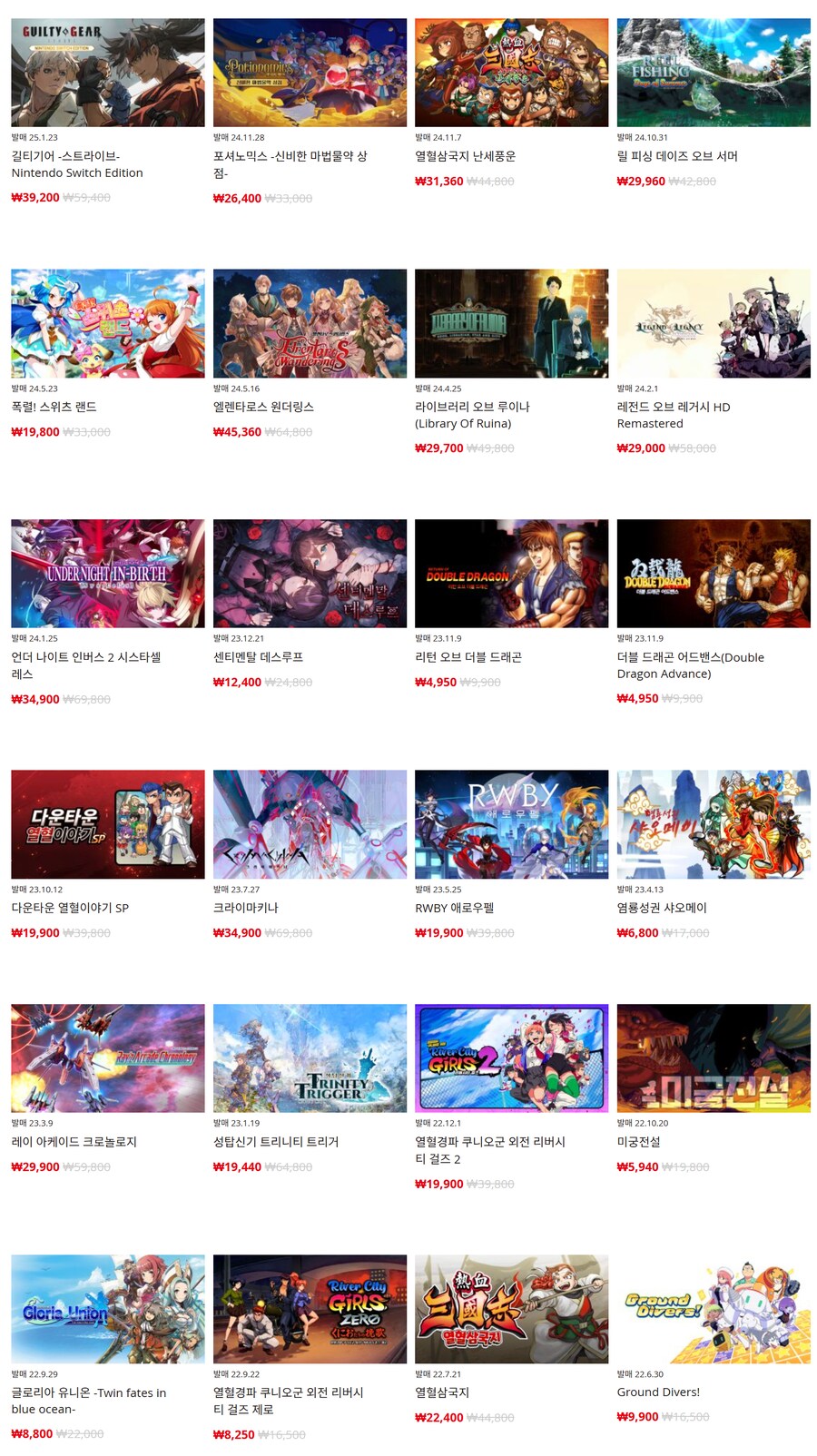Select 센티멘탈 데스루프 game
817x1456 pixels.
(x=310, y=574)
